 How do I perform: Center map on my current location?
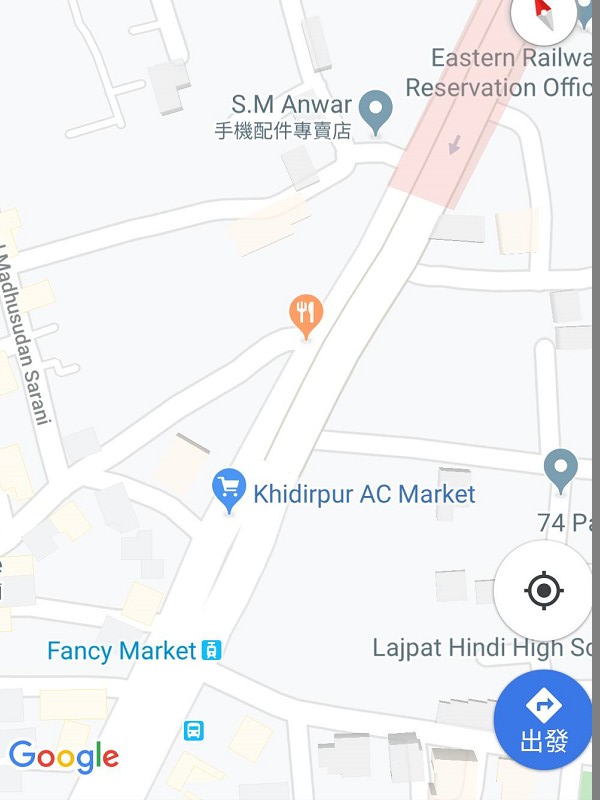(544, 590)
